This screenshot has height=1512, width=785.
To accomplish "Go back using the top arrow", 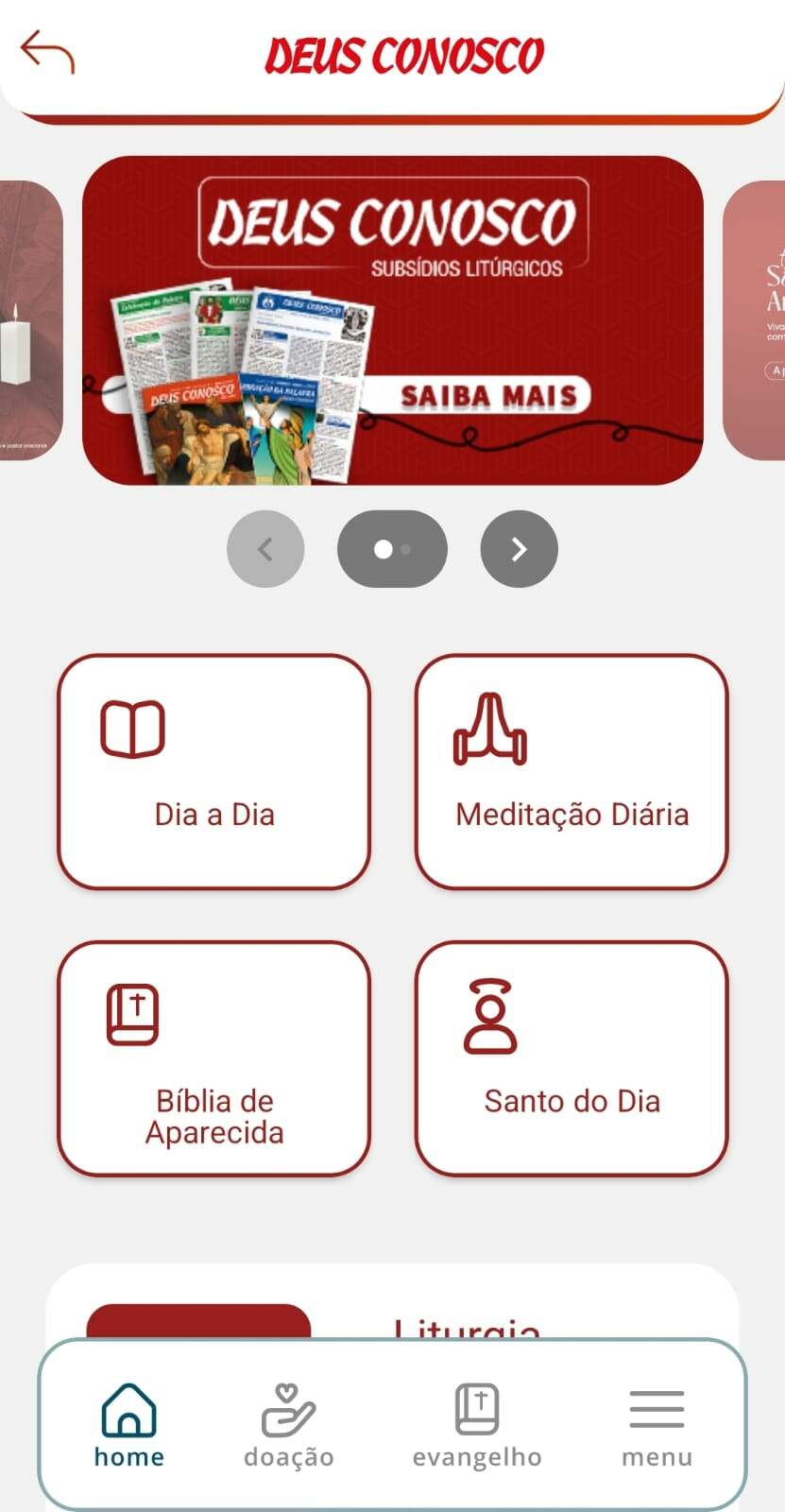I will pos(47,53).
